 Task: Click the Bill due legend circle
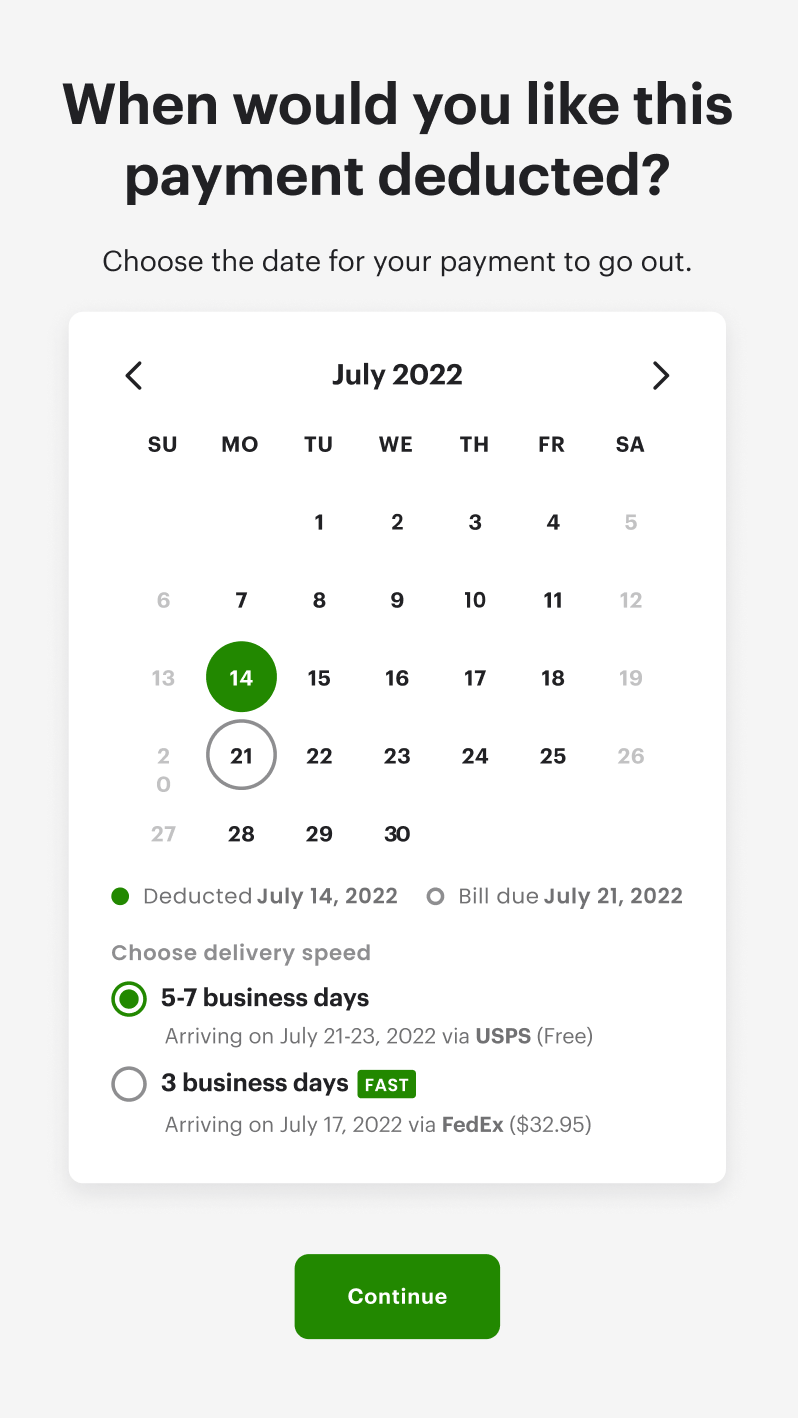click(x=435, y=896)
